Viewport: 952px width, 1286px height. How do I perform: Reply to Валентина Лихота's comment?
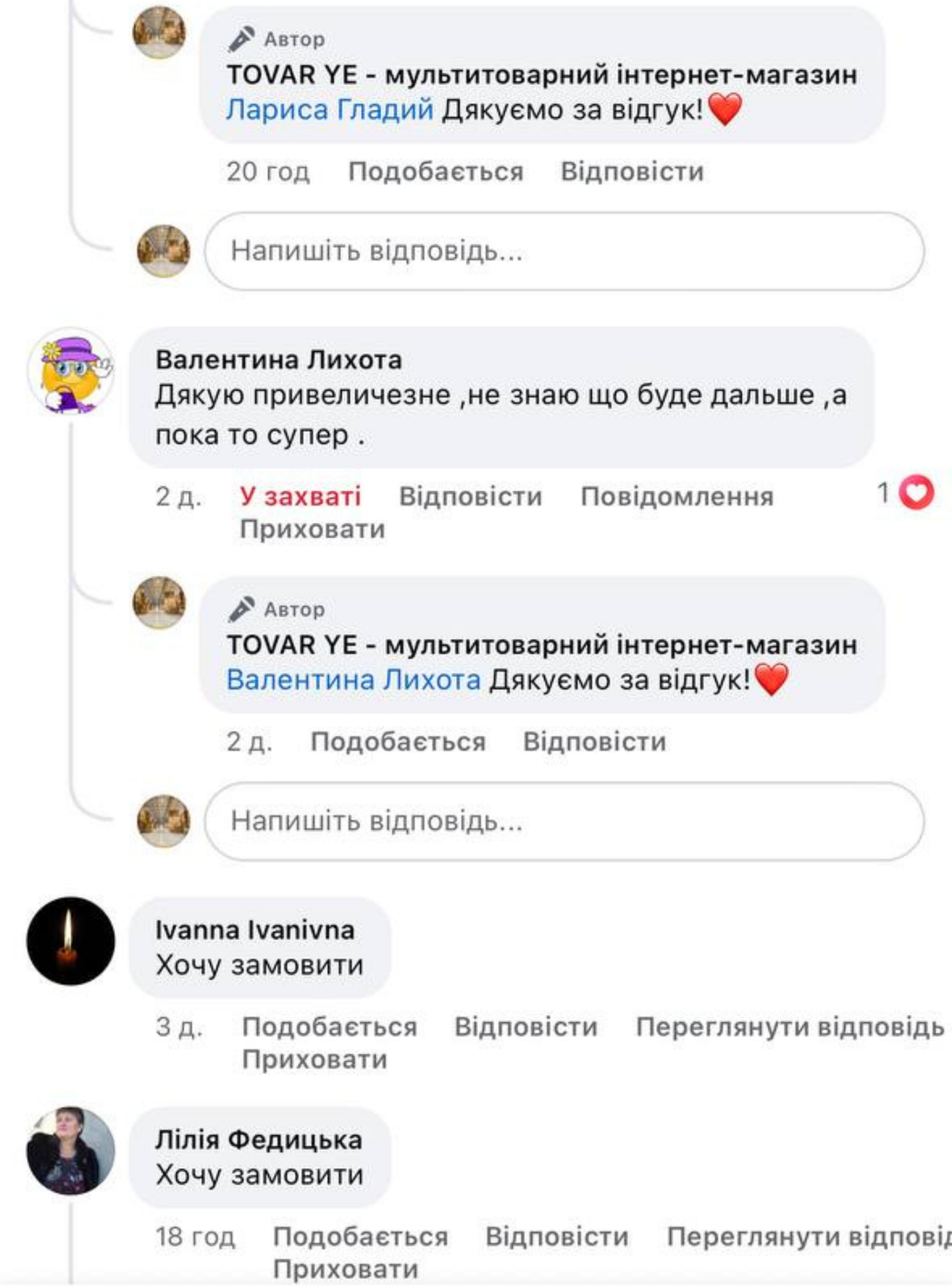click(470, 496)
